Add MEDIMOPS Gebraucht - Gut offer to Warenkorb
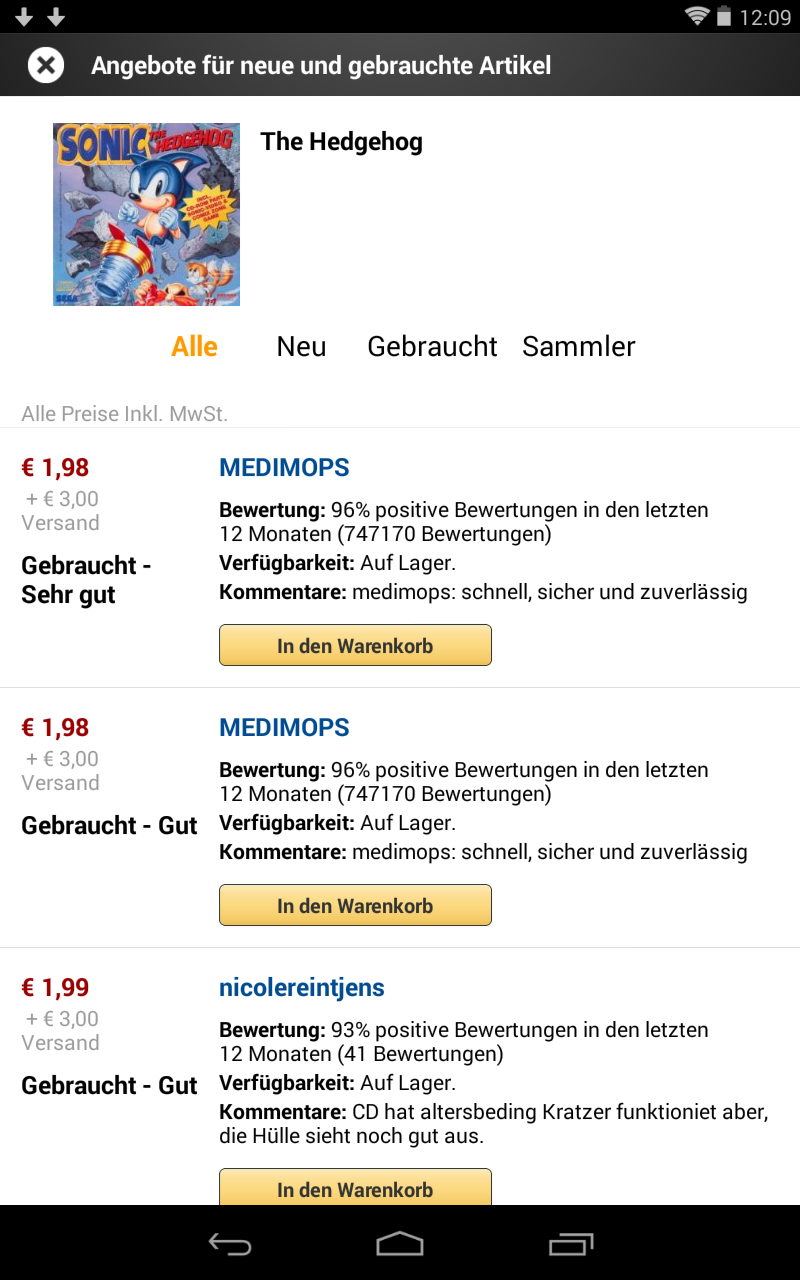Image resolution: width=800 pixels, height=1280 pixels. (x=355, y=905)
